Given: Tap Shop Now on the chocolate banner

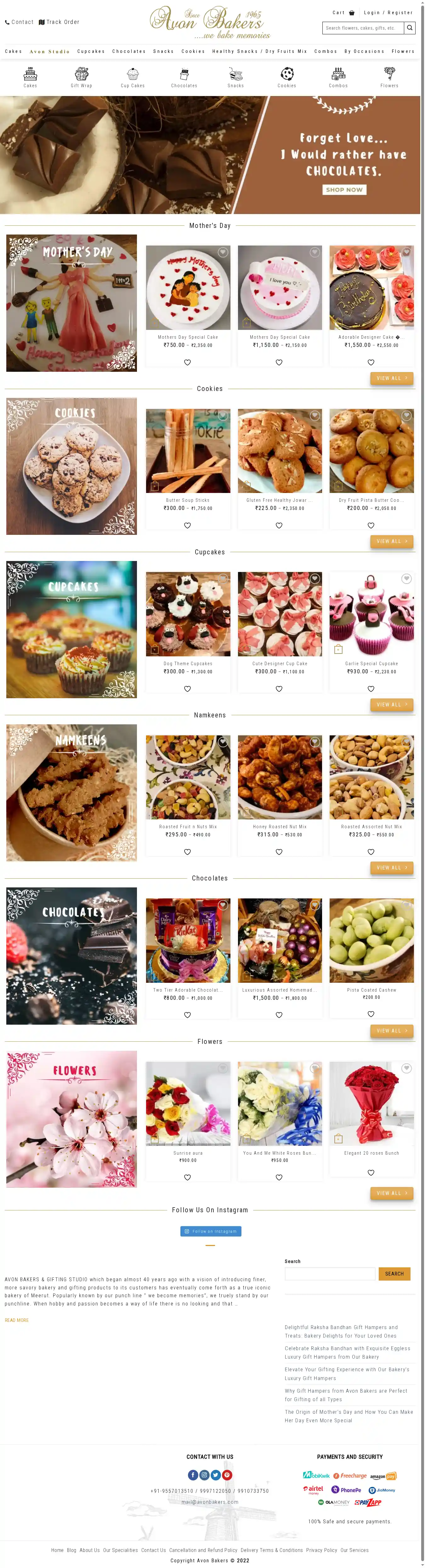Looking at the screenshot, I should pyautogui.click(x=344, y=190).
